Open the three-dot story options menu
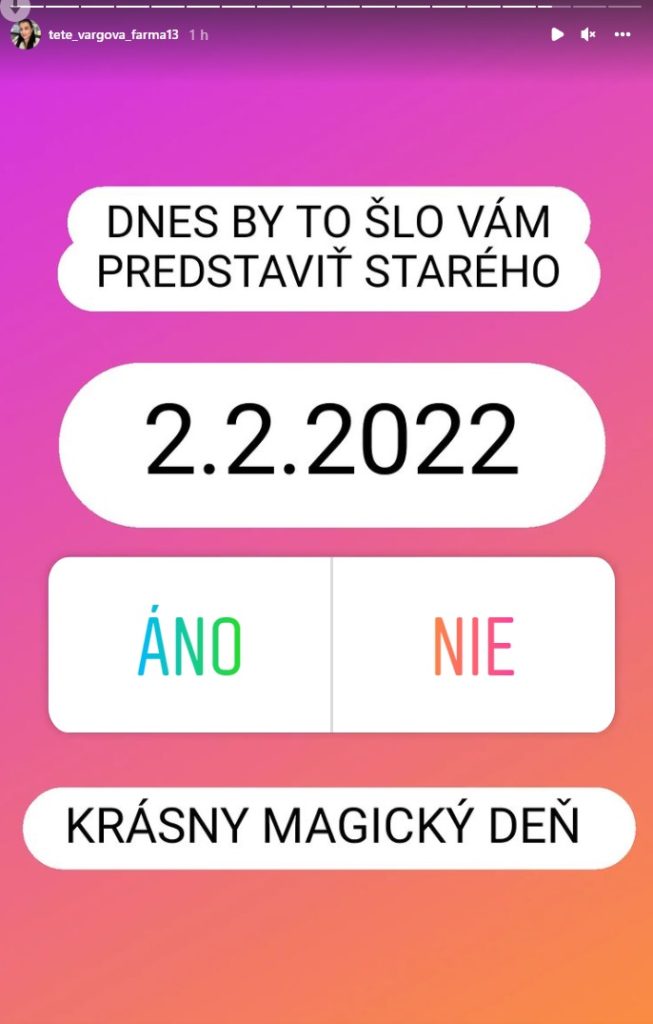The image size is (653, 1024). click(623, 34)
